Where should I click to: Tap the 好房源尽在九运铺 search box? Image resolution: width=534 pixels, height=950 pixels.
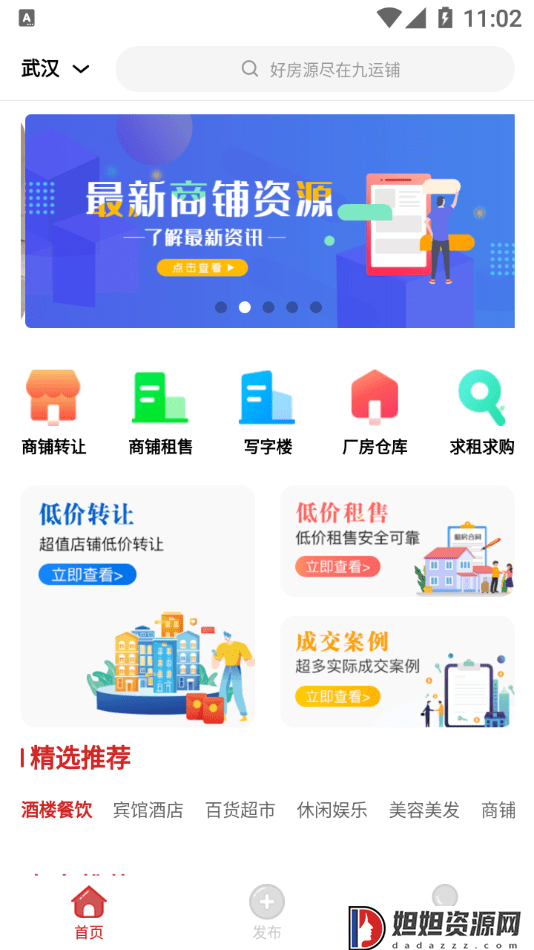click(x=315, y=69)
